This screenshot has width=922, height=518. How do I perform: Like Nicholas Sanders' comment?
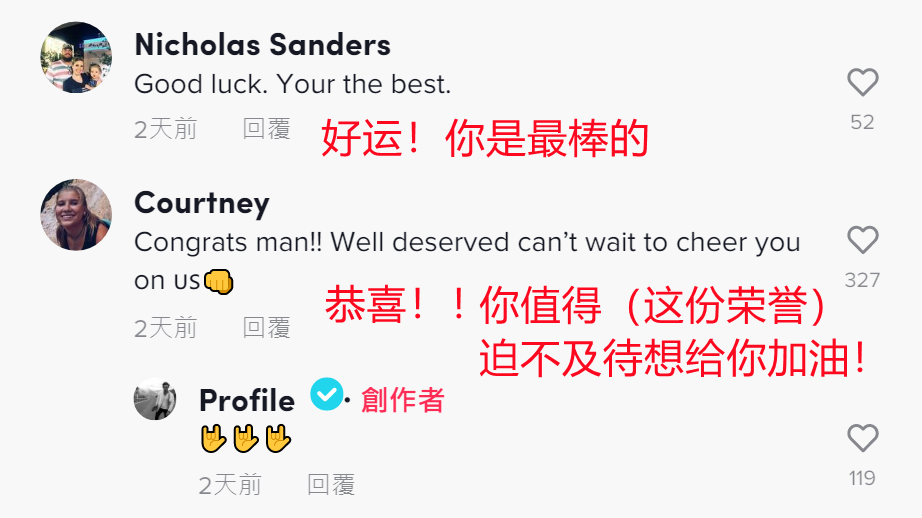point(862,82)
